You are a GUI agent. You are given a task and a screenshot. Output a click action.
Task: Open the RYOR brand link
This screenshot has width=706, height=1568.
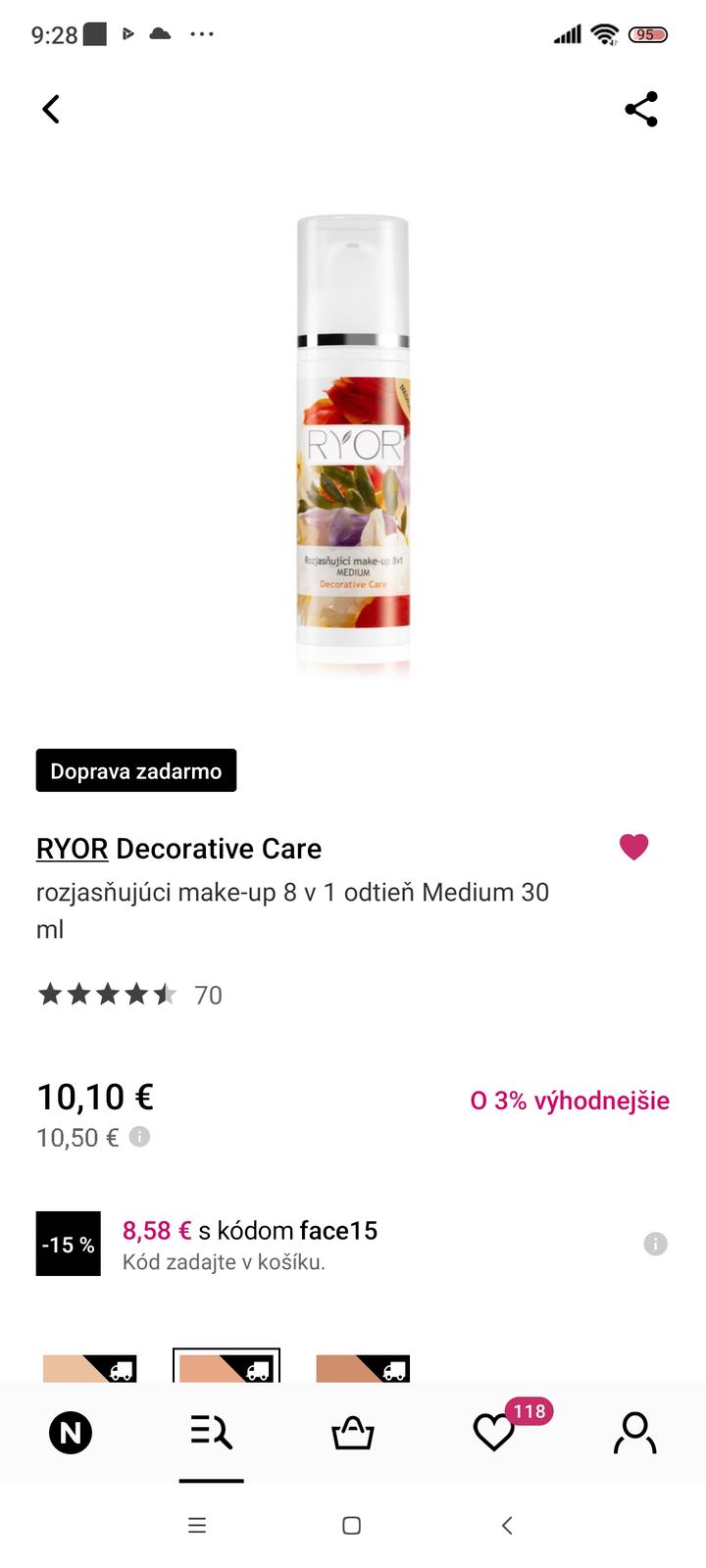click(x=72, y=849)
